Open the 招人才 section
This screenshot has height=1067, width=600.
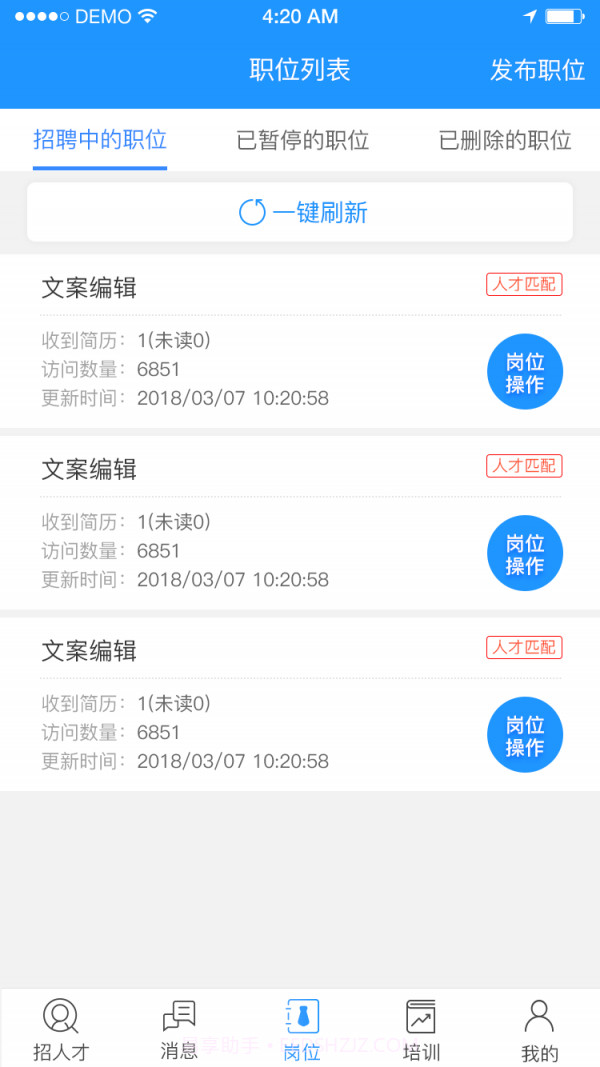[60, 1030]
